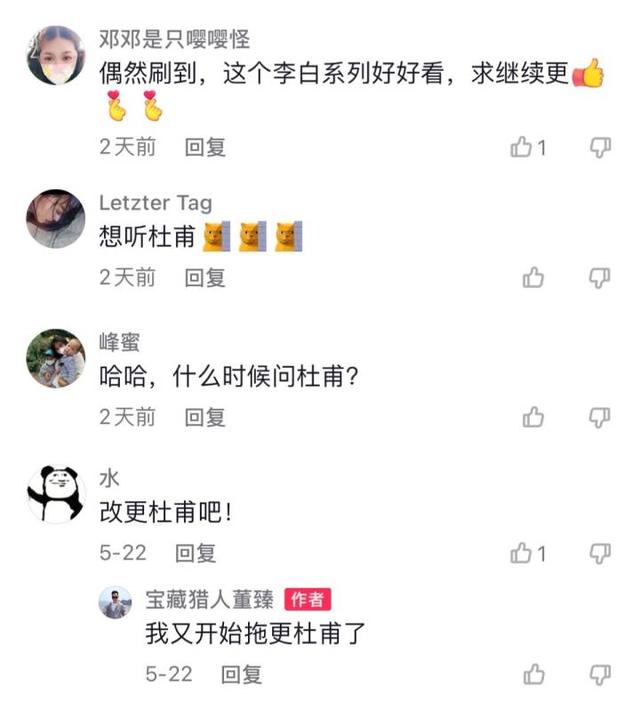
Task: Like the comment by 邓邓是只嘤嘤怪
Action: (522, 148)
